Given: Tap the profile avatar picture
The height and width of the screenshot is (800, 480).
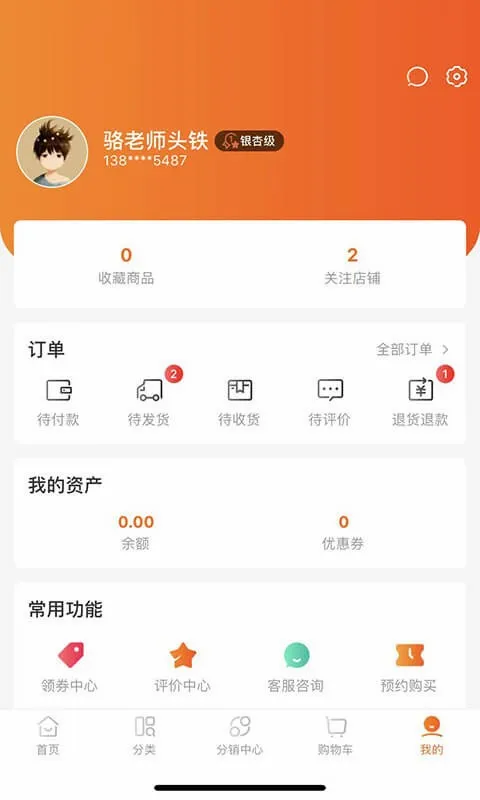Looking at the screenshot, I should pos(52,152).
